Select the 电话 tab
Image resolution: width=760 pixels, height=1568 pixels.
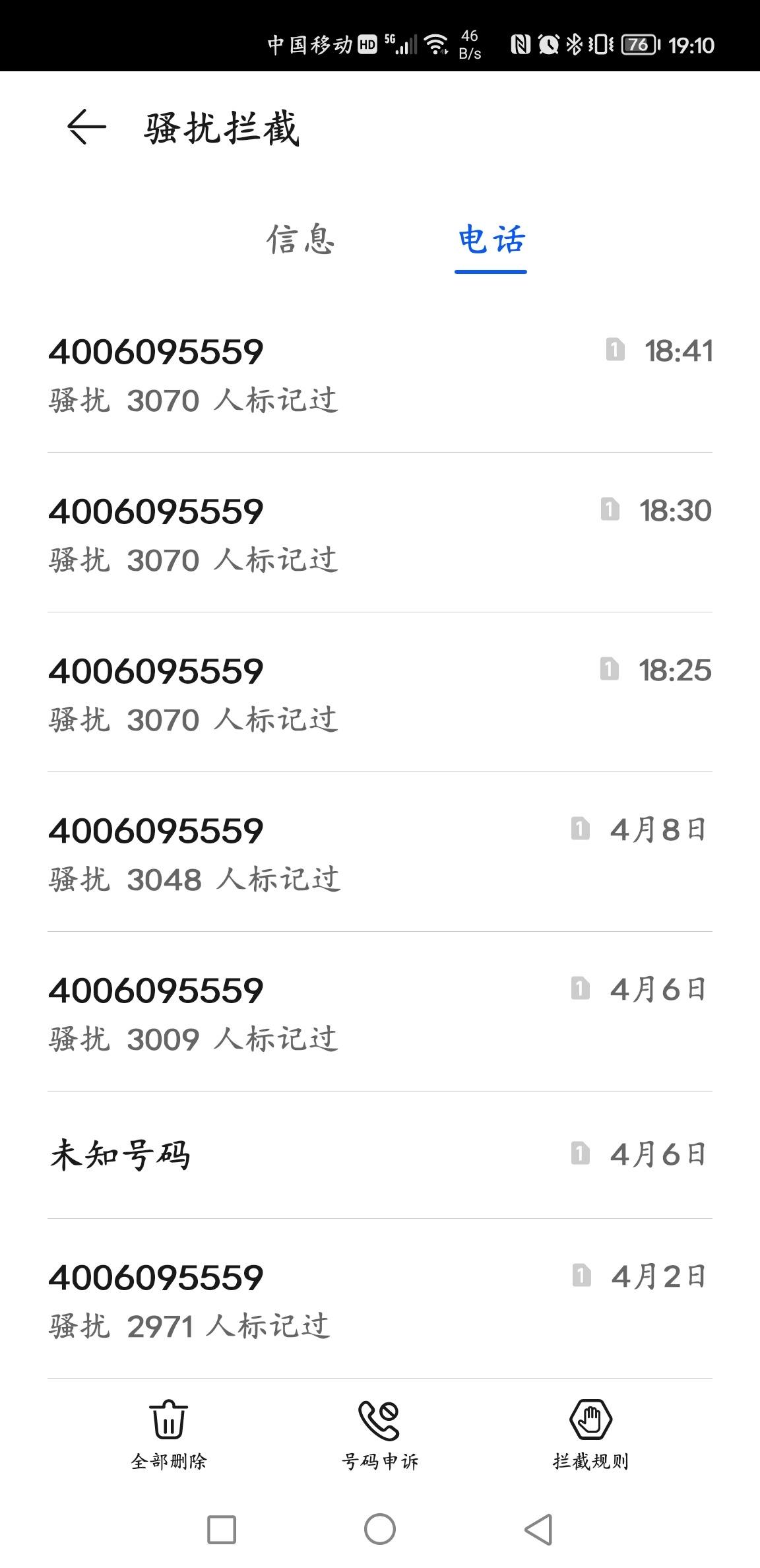point(491,240)
